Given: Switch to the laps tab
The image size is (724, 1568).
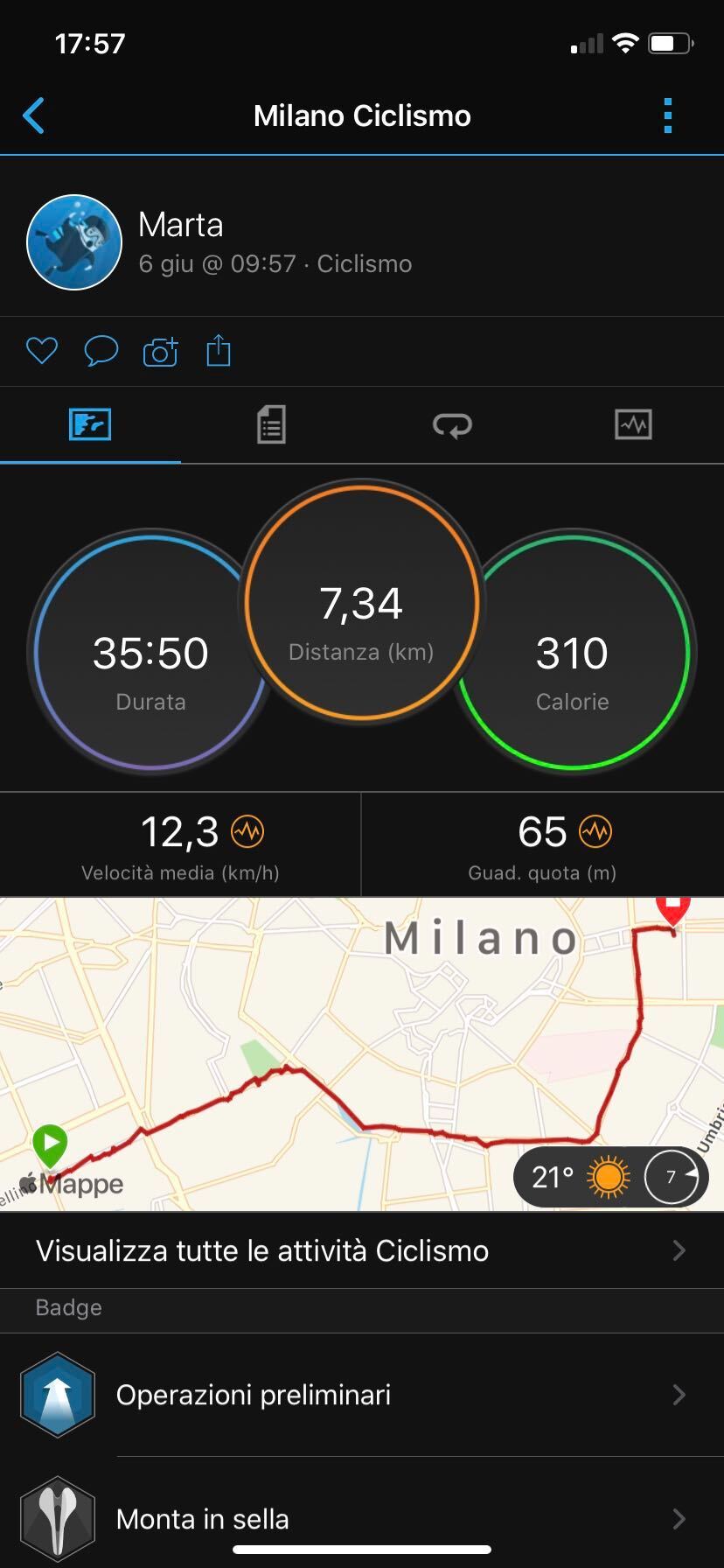Looking at the screenshot, I should coord(452,425).
